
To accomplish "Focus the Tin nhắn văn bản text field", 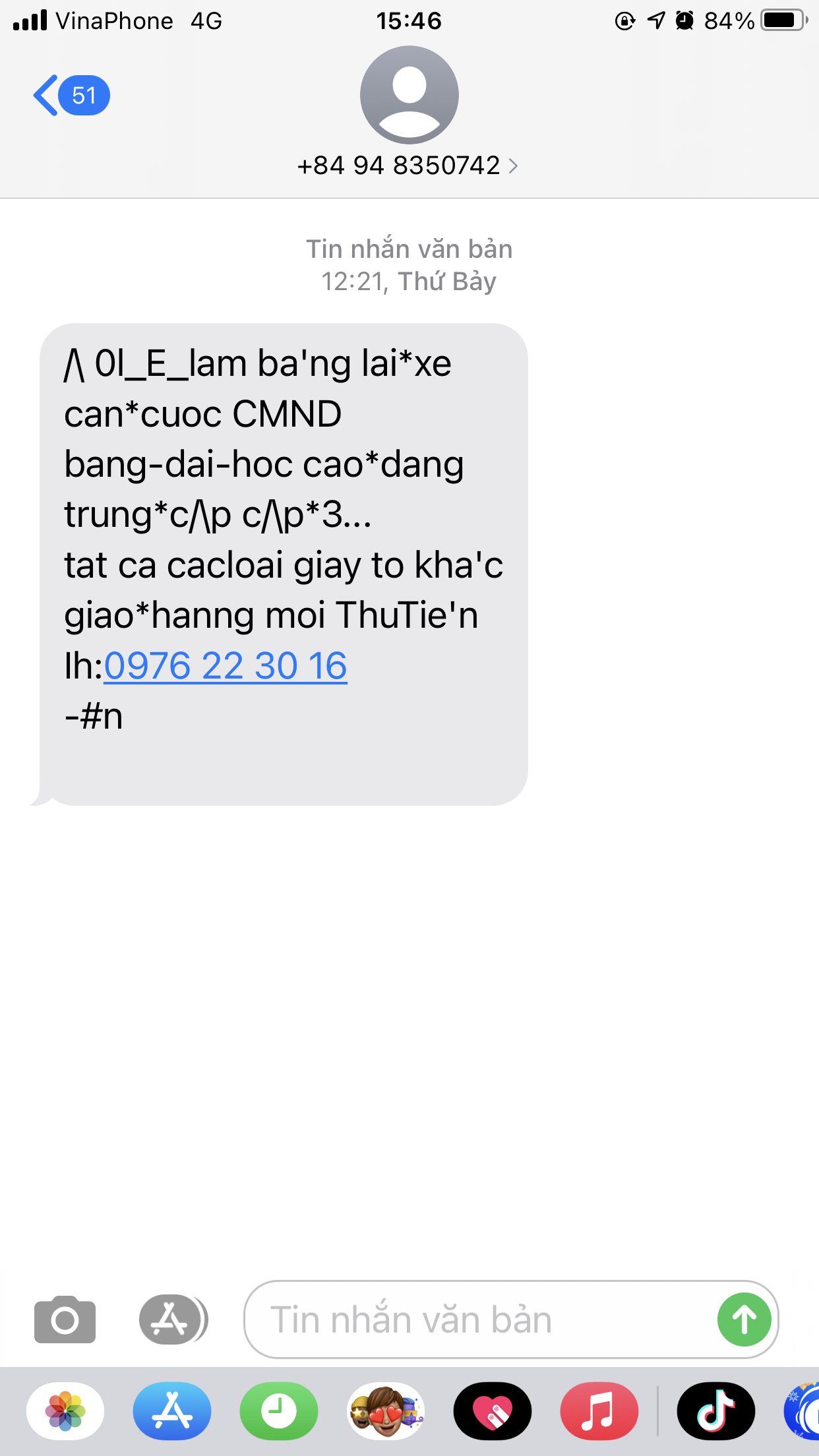I will 475,1319.
